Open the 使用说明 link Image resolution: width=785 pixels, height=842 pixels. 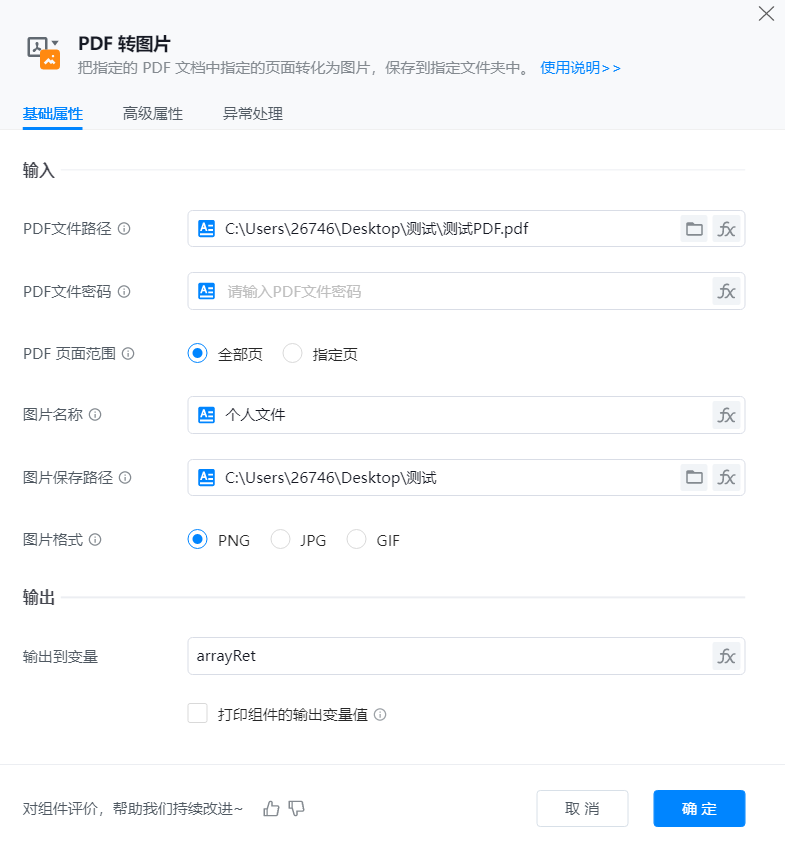(x=580, y=68)
